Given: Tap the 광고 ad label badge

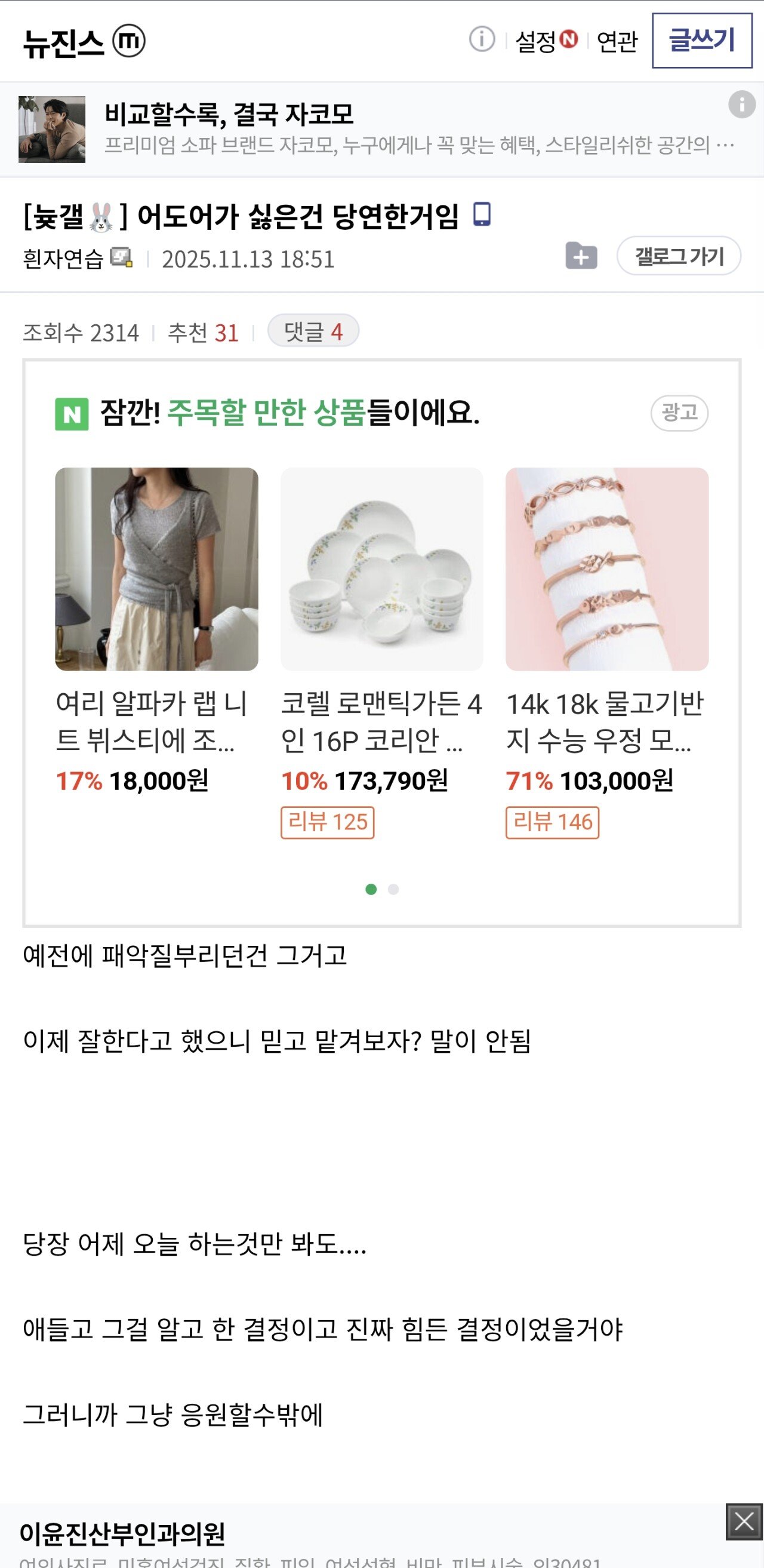Looking at the screenshot, I should point(679,413).
